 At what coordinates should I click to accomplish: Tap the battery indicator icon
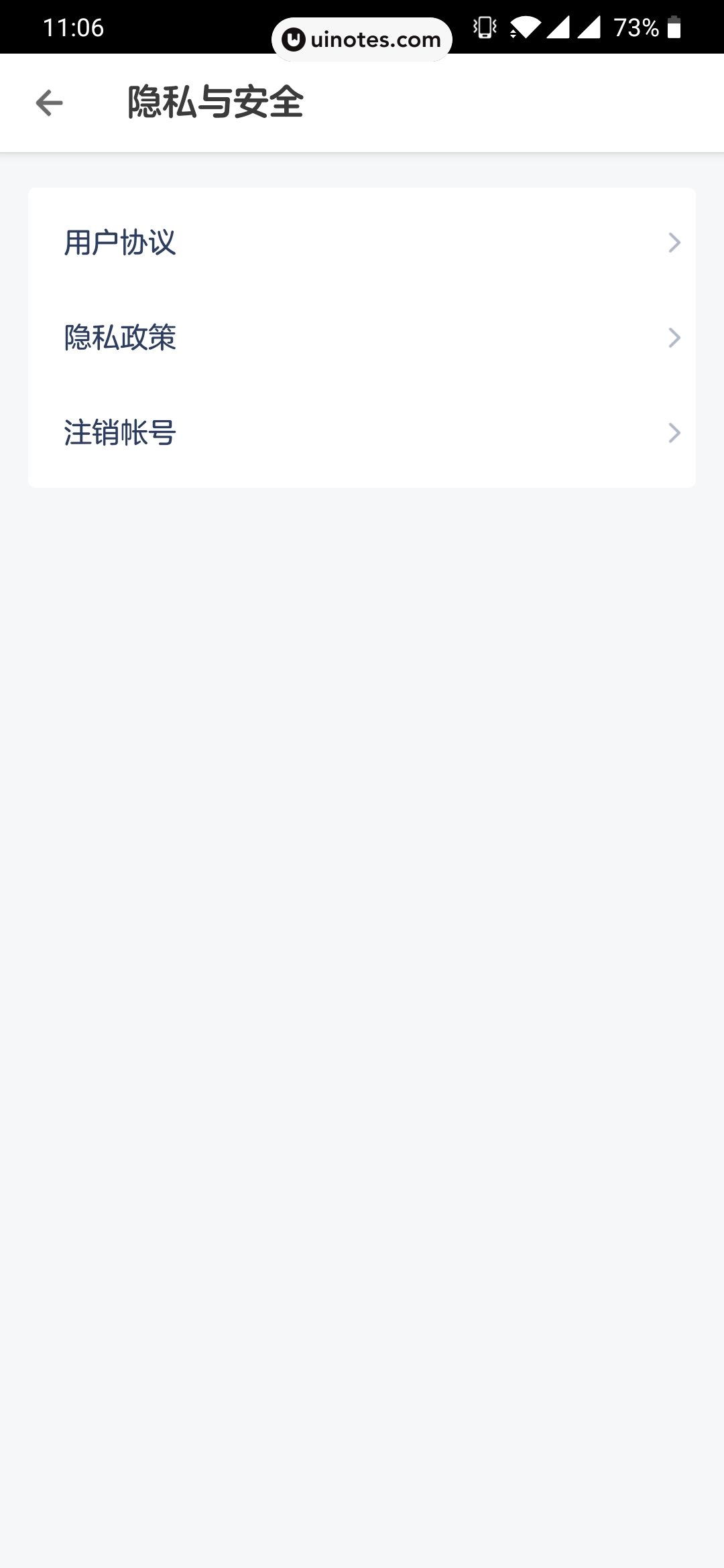point(673,27)
